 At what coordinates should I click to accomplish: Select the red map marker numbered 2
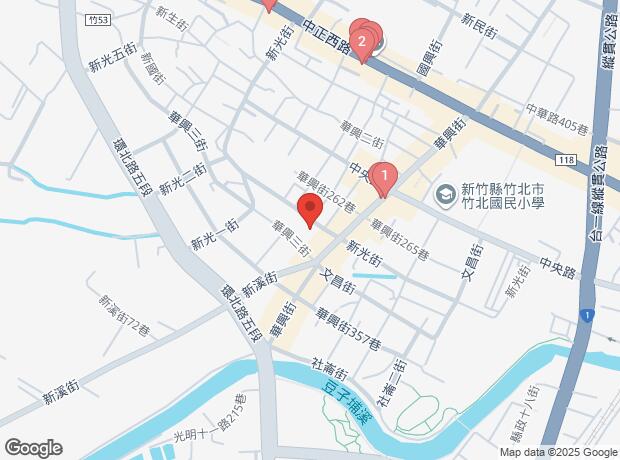(x=361, y=41)
